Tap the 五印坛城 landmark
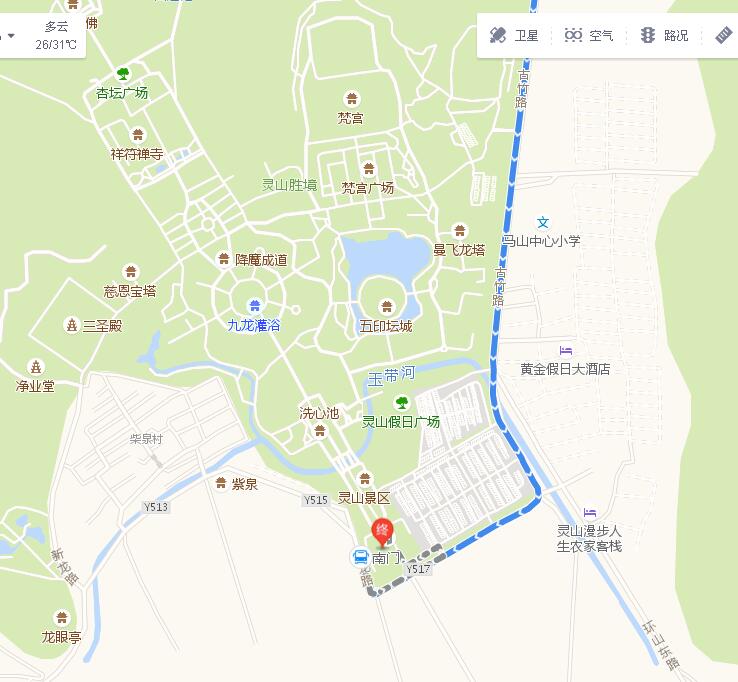This screenshot has height=682, width=738. tap(386, 307)
